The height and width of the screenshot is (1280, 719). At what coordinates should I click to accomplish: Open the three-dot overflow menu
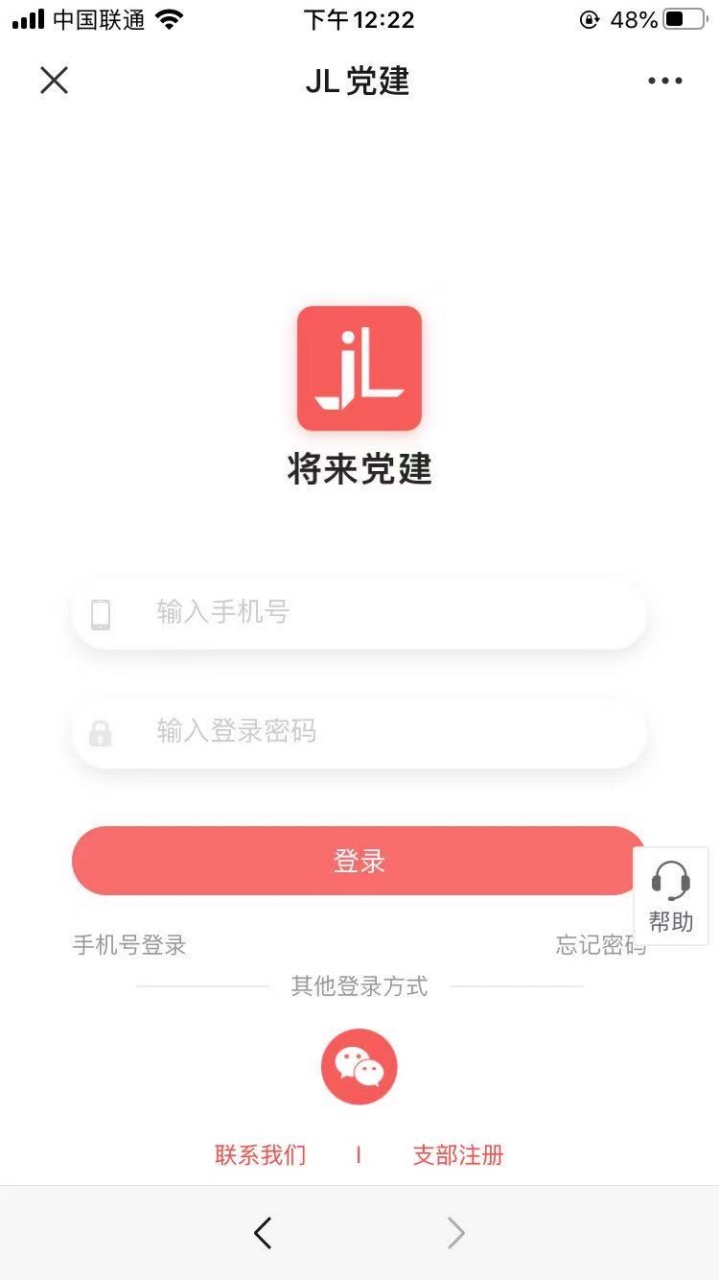tap(665, 81)
